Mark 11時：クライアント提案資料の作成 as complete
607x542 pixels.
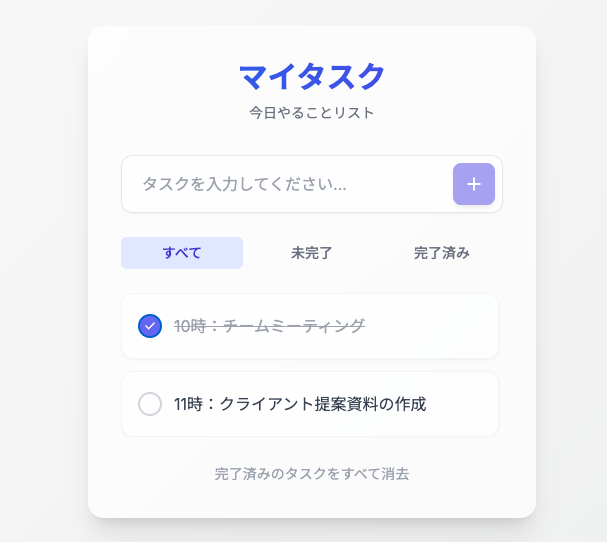click(150, 404)
